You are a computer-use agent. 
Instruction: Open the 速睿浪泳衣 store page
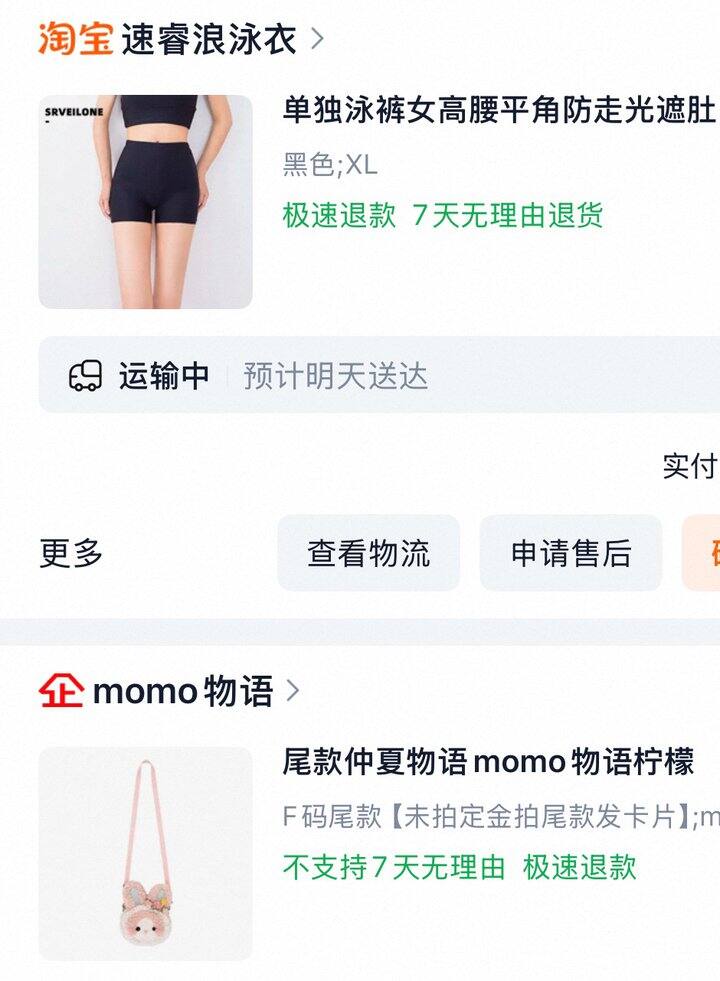[208, 40]
